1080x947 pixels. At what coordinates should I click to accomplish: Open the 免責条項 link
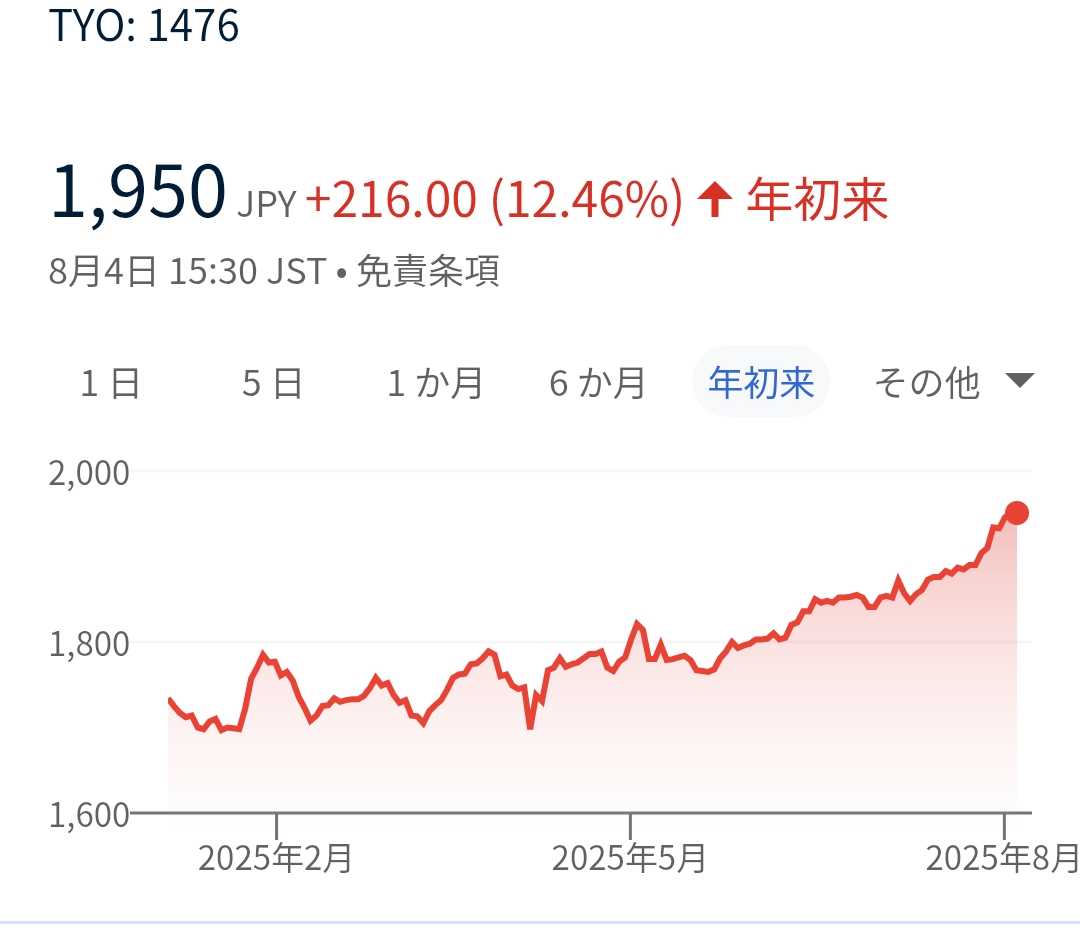coord(427,272)
